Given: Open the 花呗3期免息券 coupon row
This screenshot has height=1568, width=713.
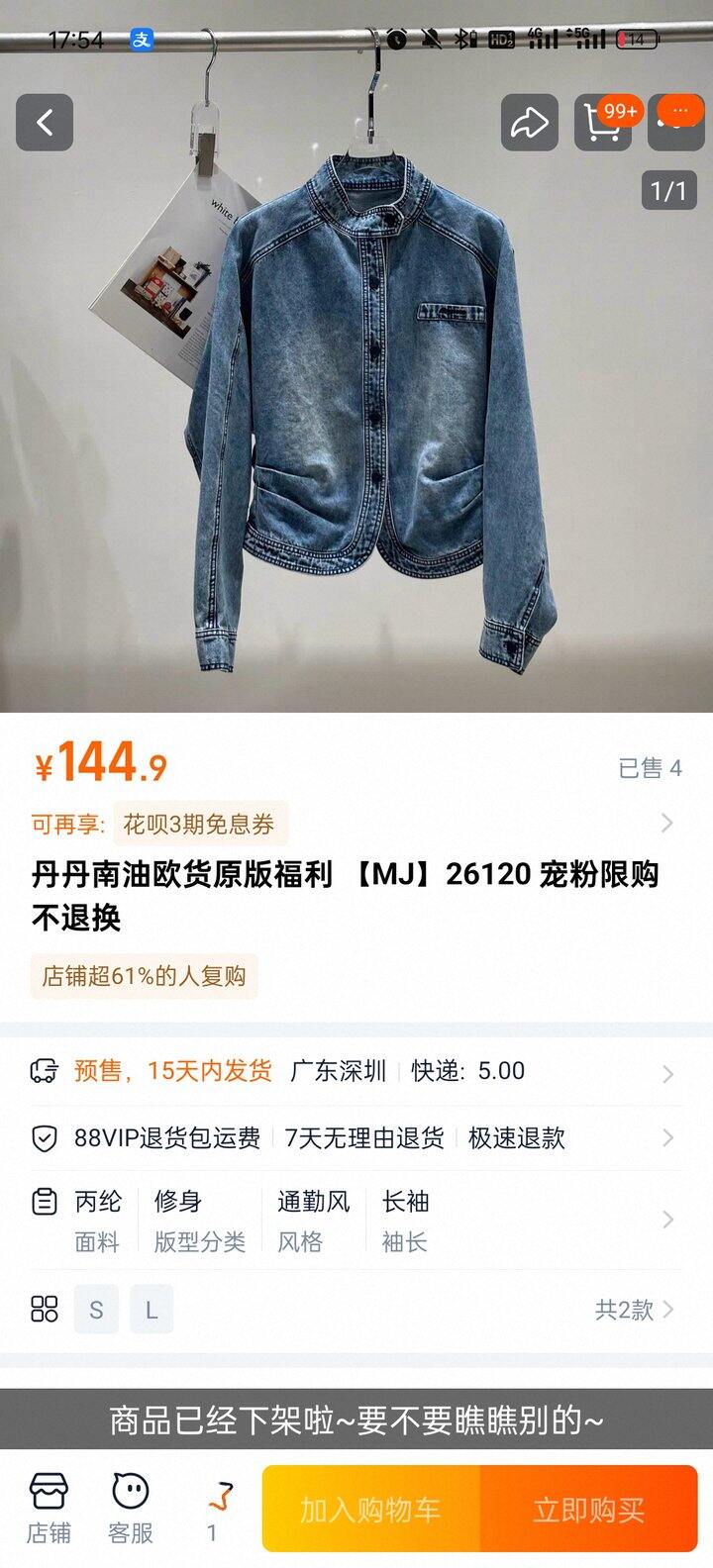Looking at the screenshot, I should coord(356,824).
